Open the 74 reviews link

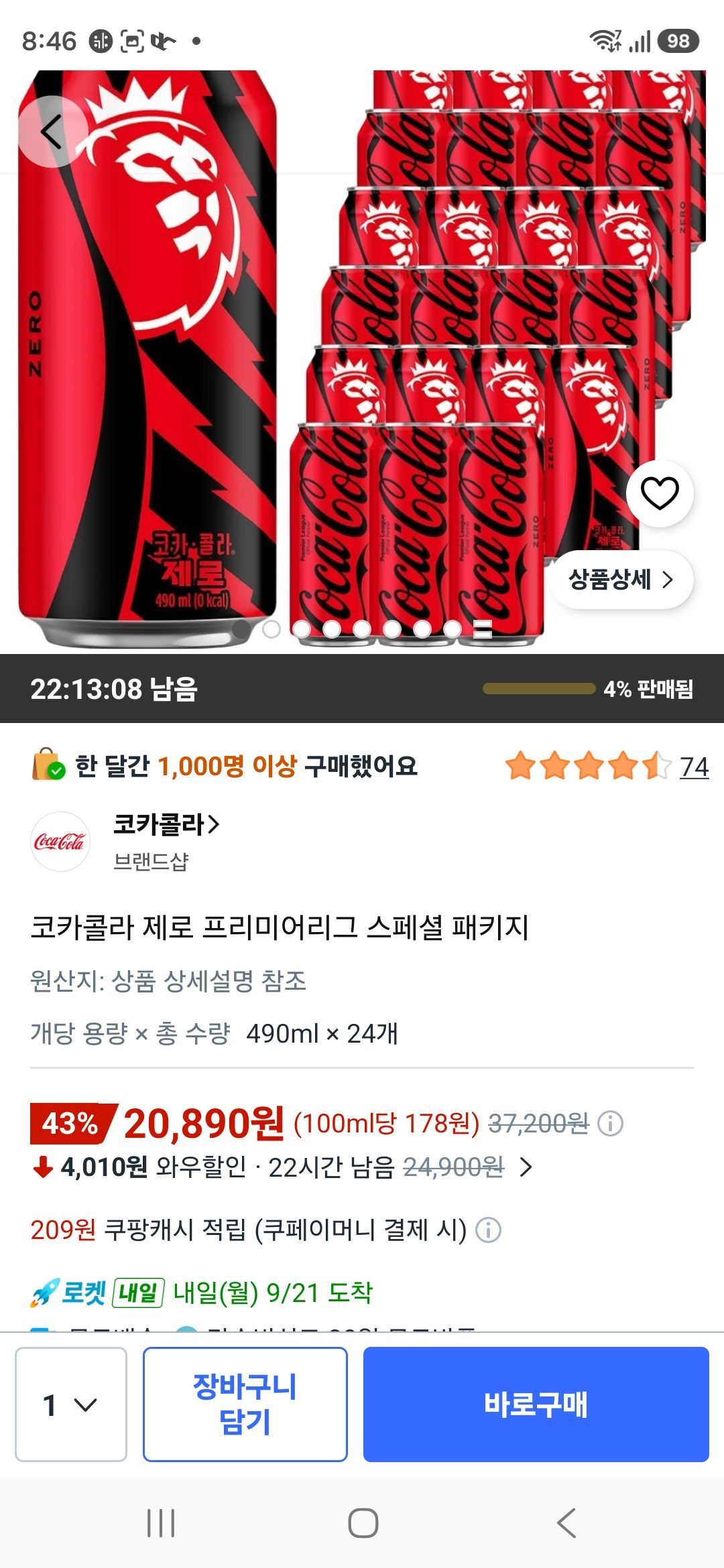694,767
